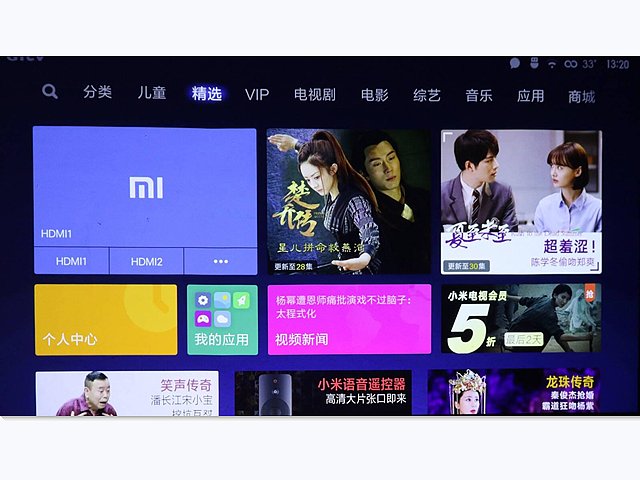The height and width of the screenshot is (480, 640).
Task: Switch to the 分类 tab
Action: tap(98, 93)
